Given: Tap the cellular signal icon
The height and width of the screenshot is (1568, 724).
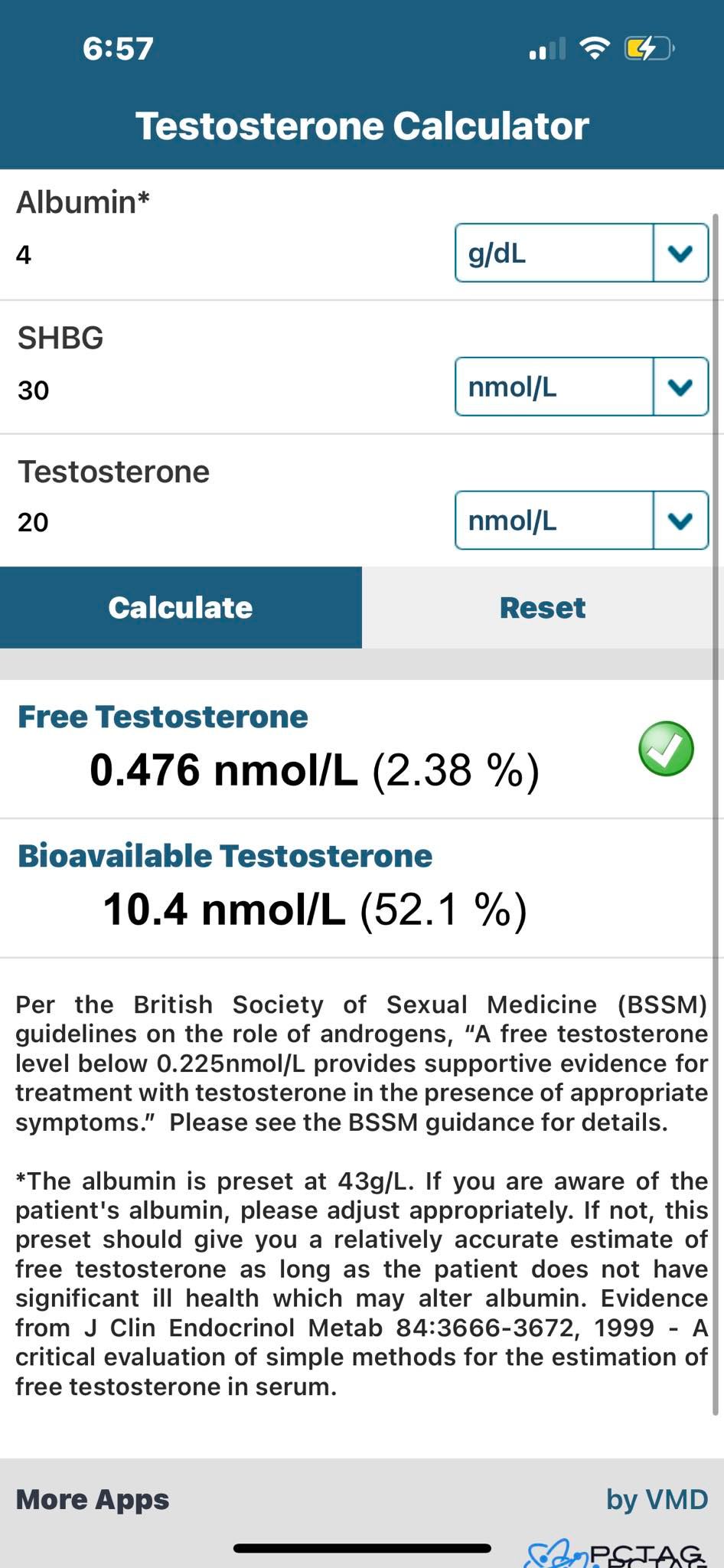Looking at the screenshot, I should pyautogui.click(x=548, y=49).
